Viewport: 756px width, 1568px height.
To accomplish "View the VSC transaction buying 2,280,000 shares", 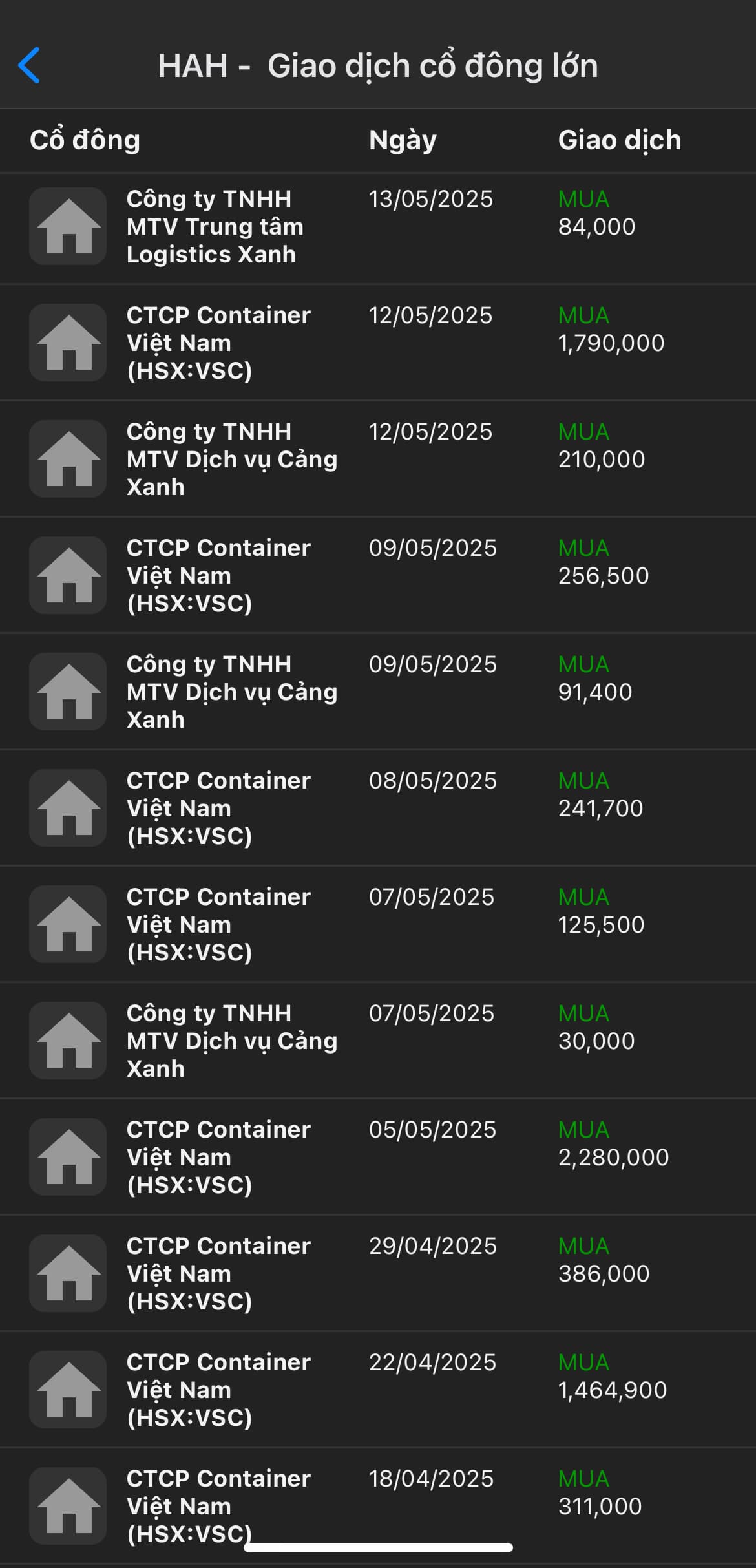I will [x=378, y=1158].
